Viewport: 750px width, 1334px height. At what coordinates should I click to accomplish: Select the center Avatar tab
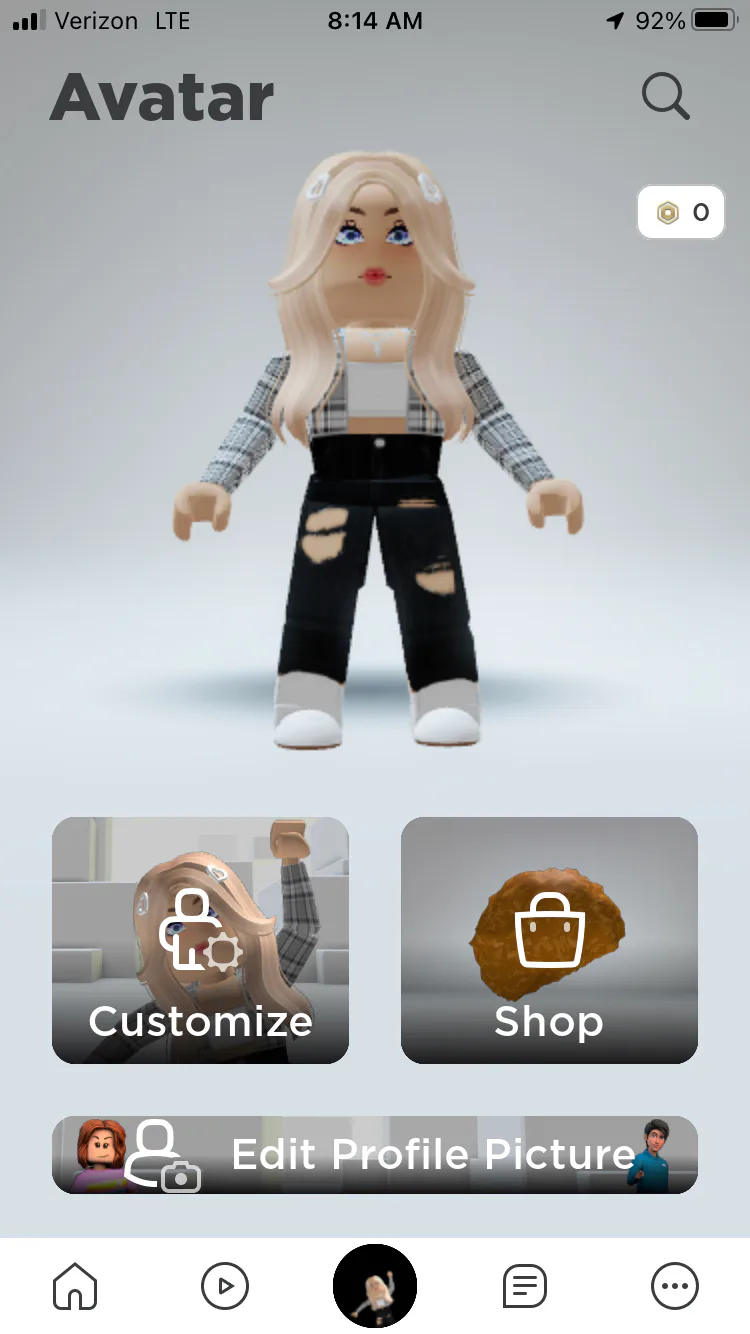coord(375,1285)
